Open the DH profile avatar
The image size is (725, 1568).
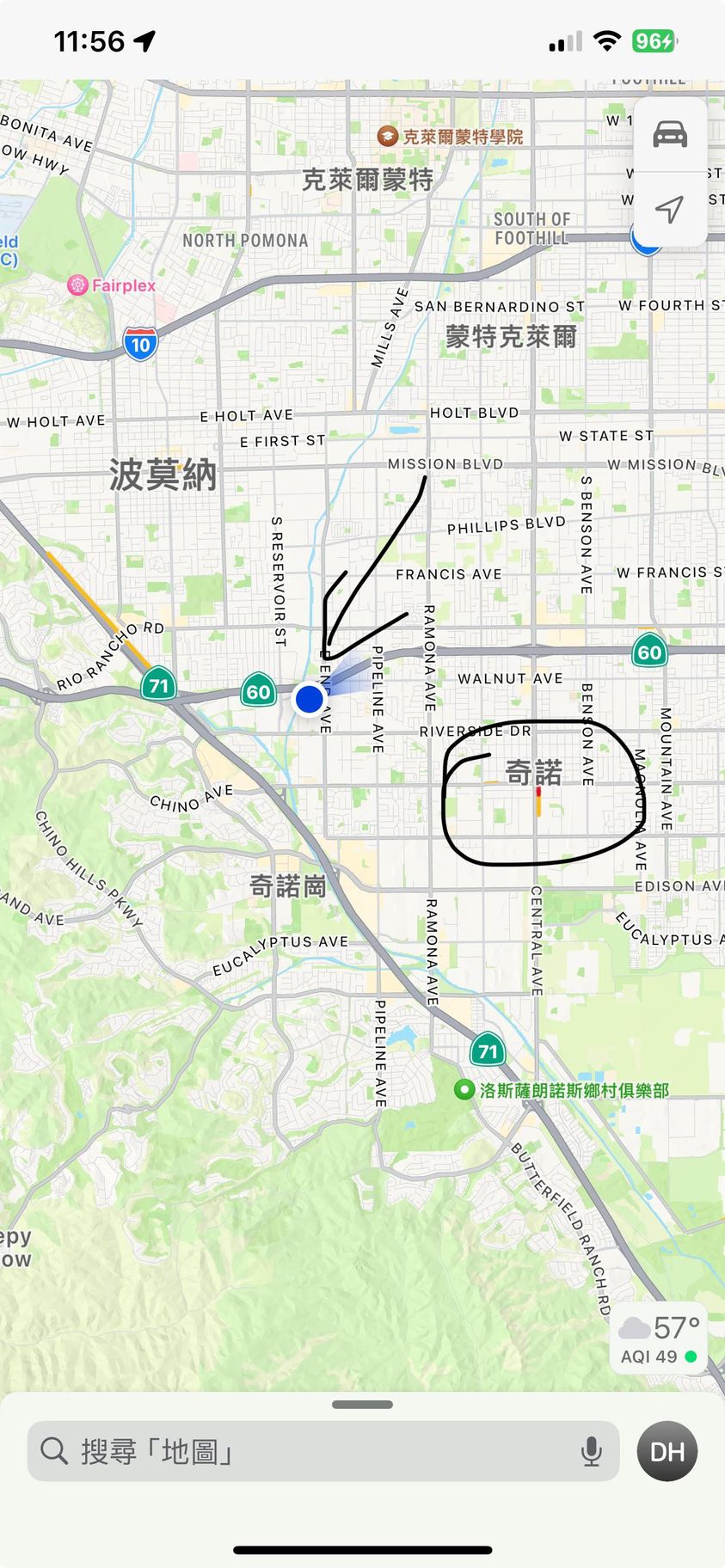[x=667, y=1451]
